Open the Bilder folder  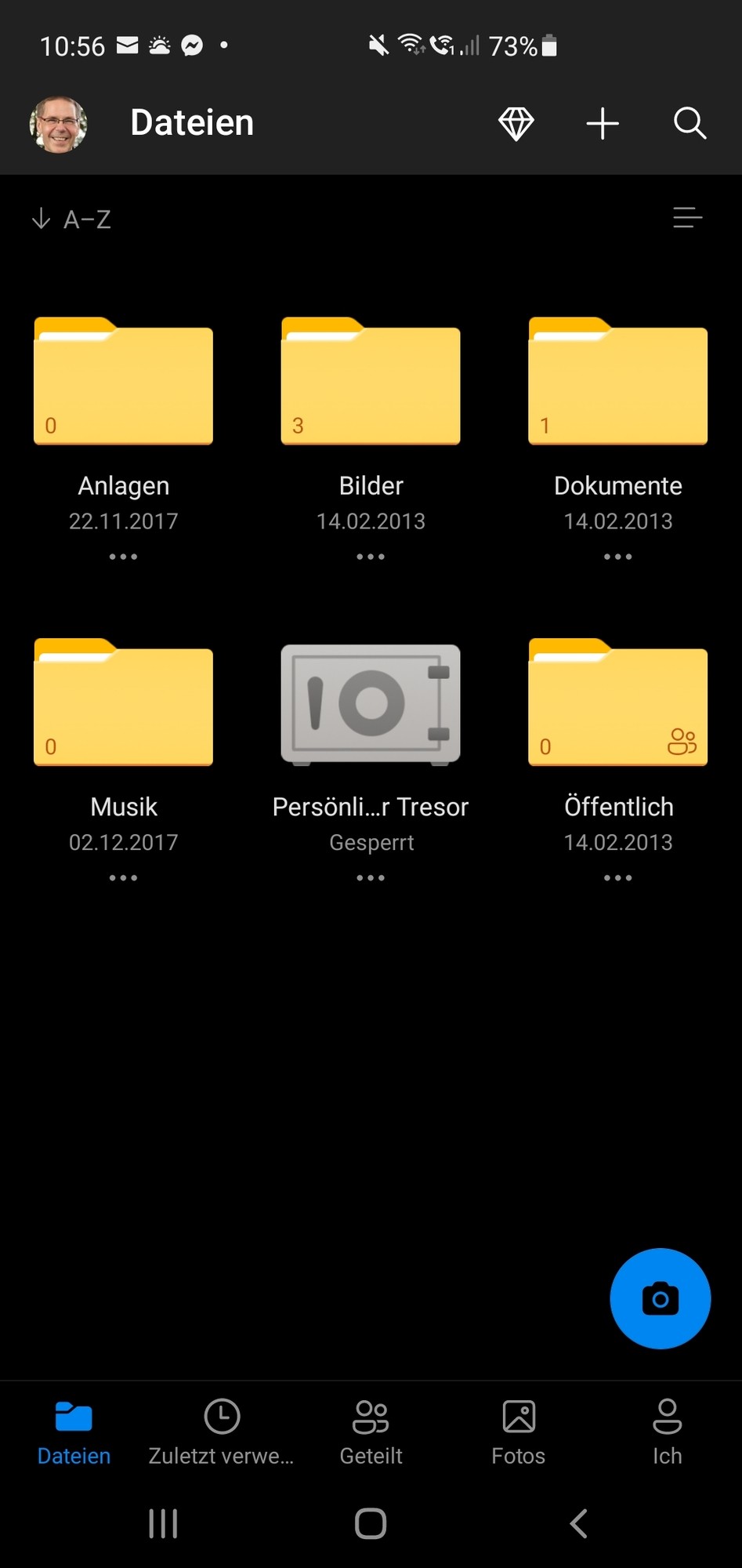point(371,382)
